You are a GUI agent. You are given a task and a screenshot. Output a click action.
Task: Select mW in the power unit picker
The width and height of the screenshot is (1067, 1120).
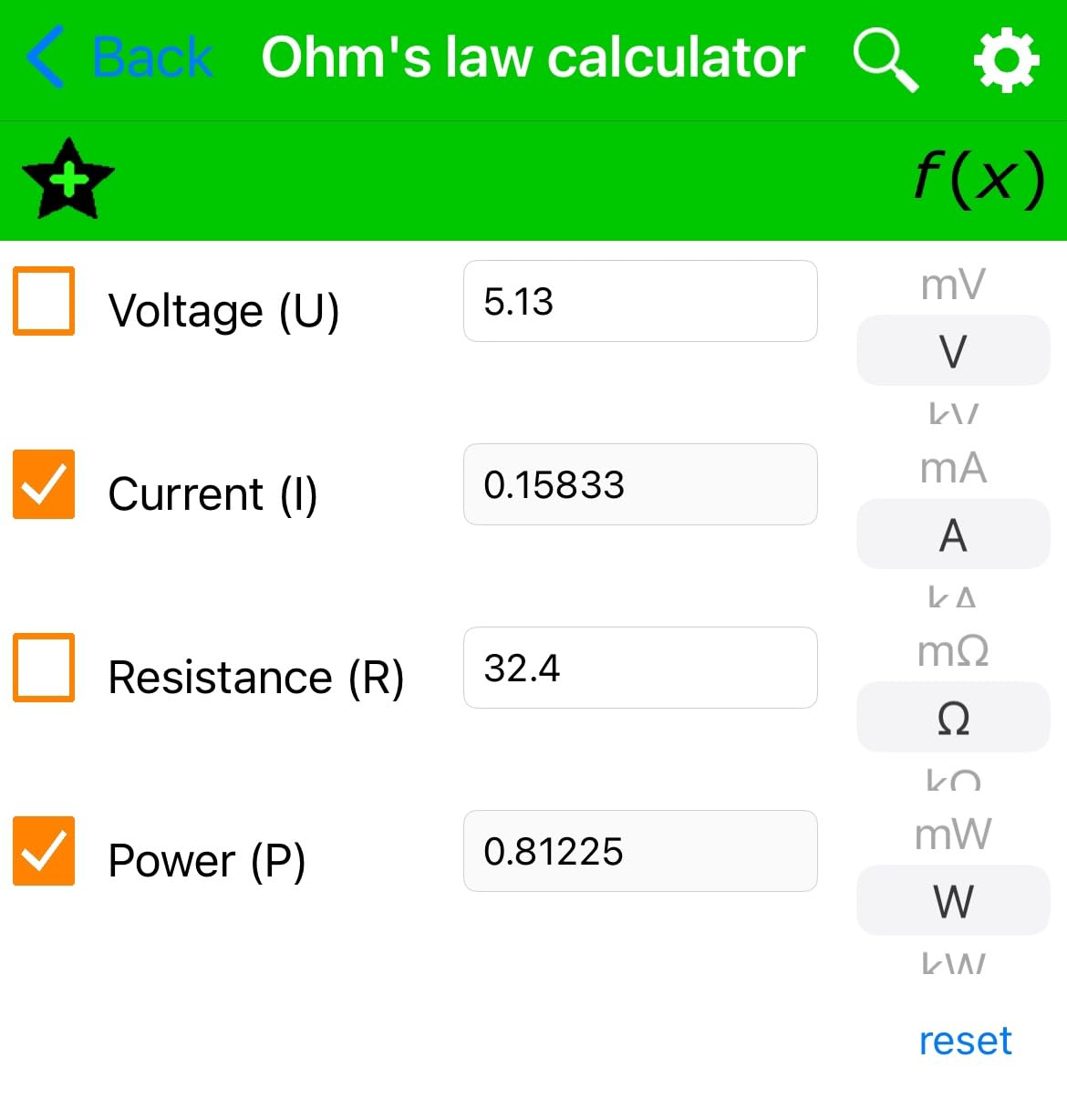[x=953, y=834]
